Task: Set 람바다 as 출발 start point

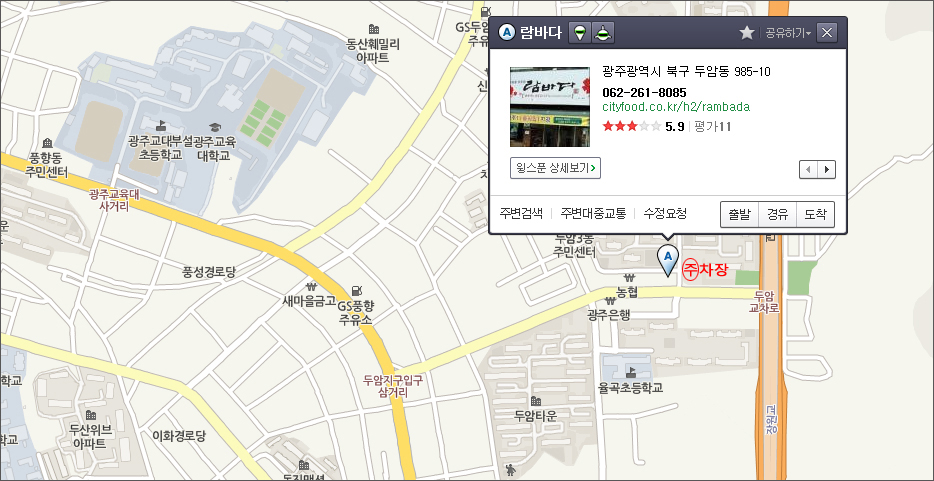Action: (x=740, y=214)
